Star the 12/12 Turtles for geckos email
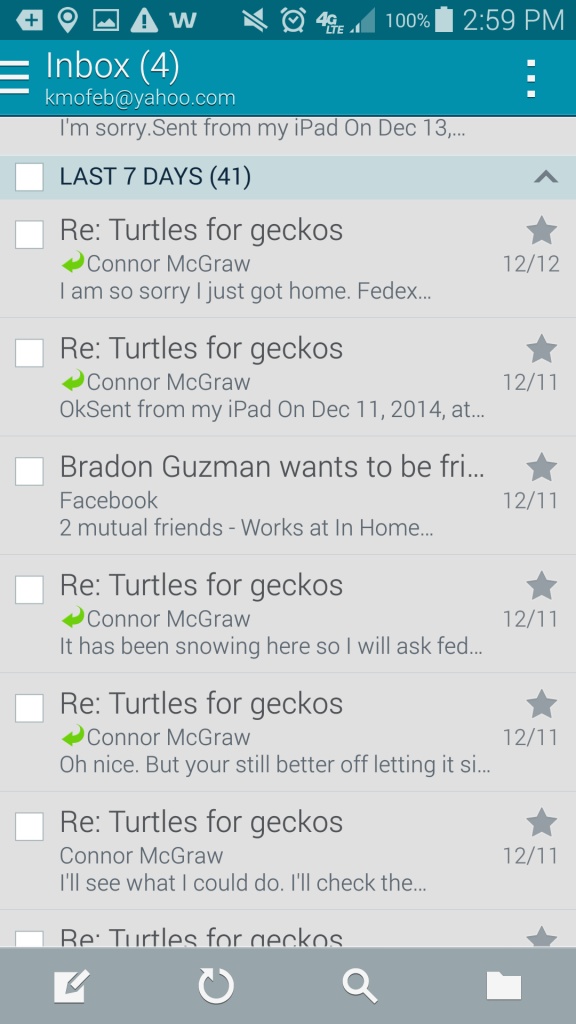 click(541, 231)
